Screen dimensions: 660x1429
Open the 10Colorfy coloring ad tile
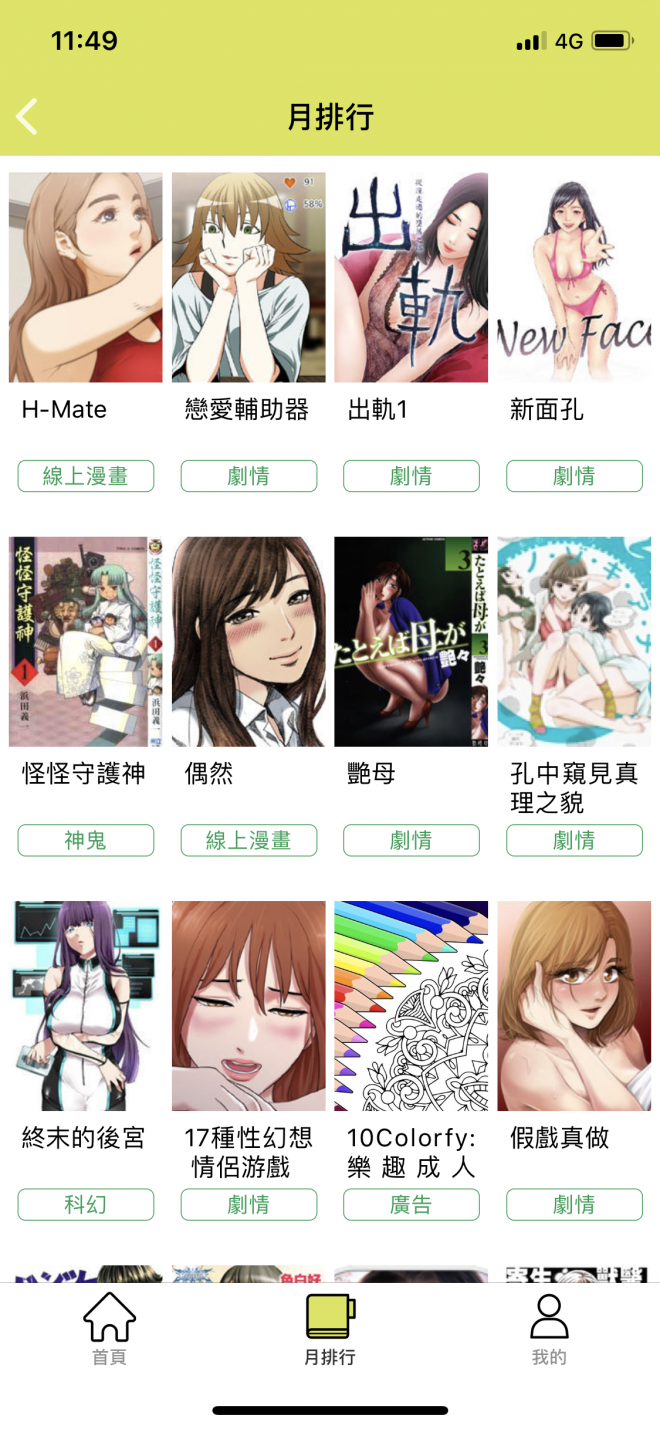[411, 1006]
